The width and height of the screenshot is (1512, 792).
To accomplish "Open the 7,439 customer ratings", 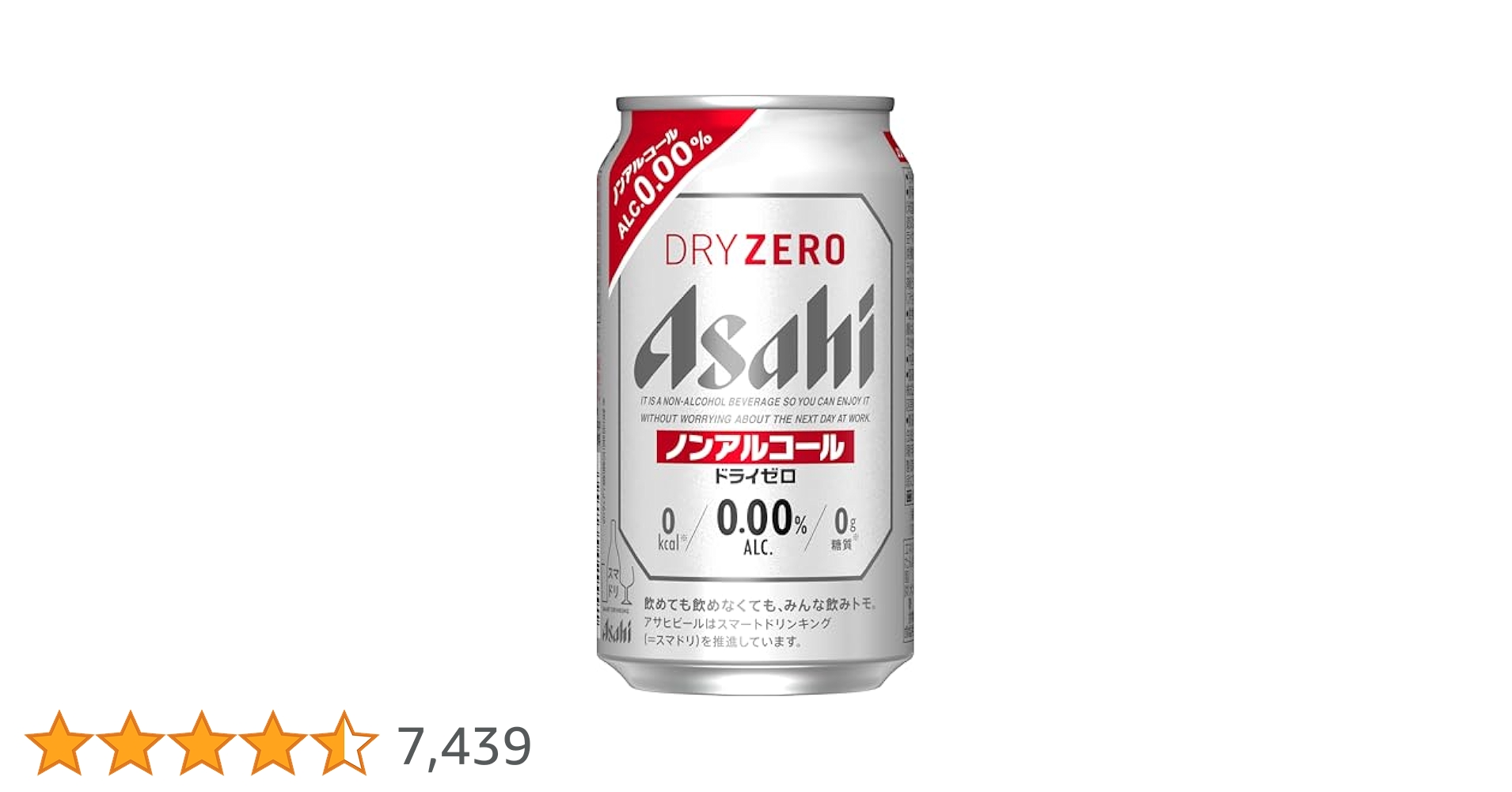I will point(465,746).
